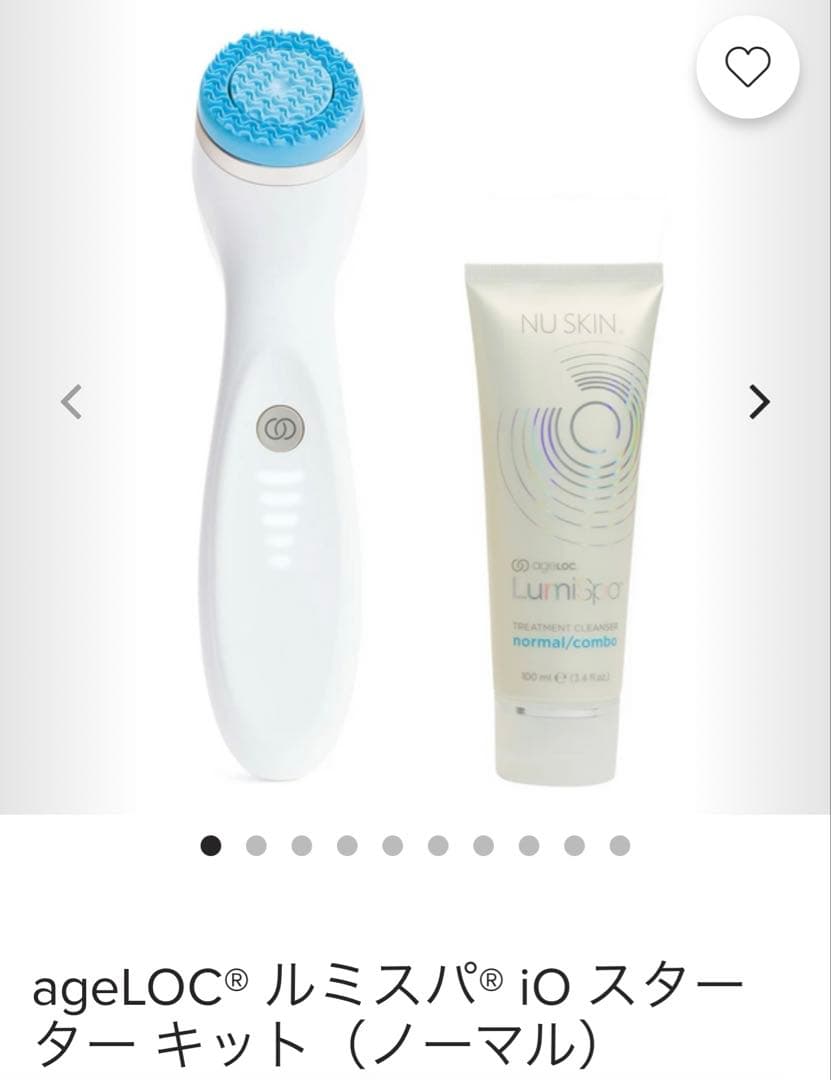Viewport: 831px width, 1080px height.
Task: Go to previous product image with left arrow
Action: coord(71,402)
